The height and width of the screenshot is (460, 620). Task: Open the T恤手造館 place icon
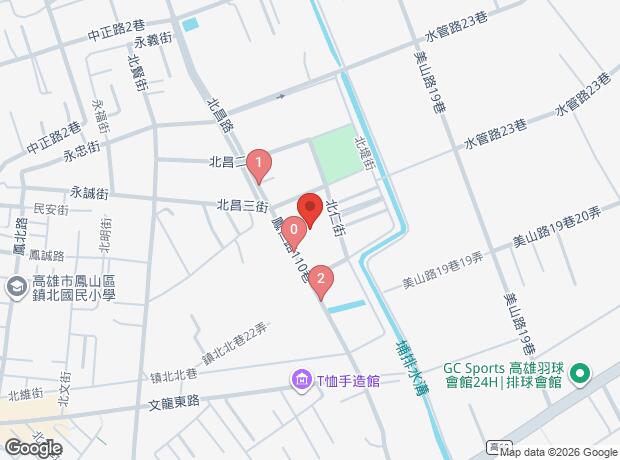tap(302, 381)
